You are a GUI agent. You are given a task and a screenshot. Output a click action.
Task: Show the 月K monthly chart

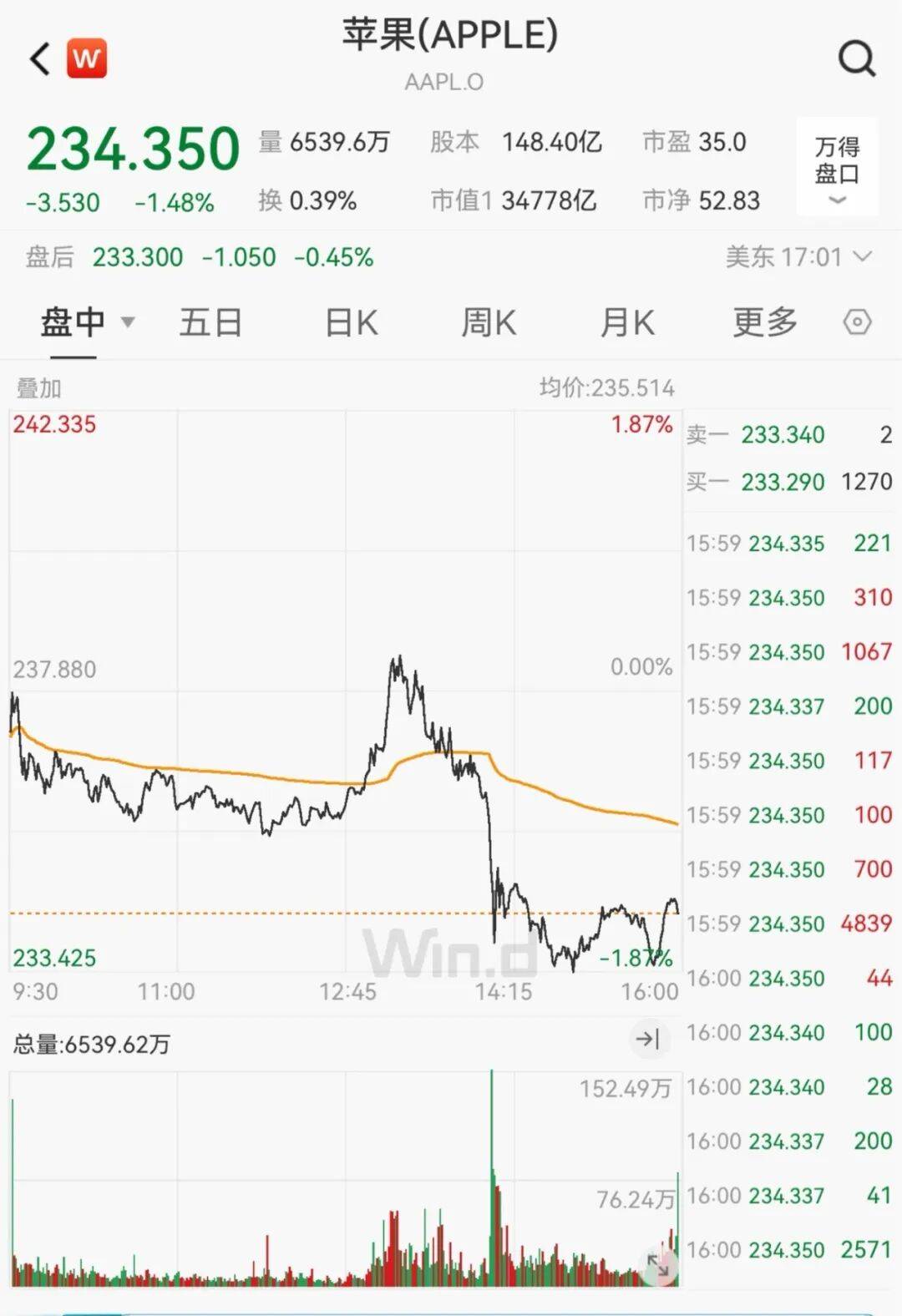point(627,322)
